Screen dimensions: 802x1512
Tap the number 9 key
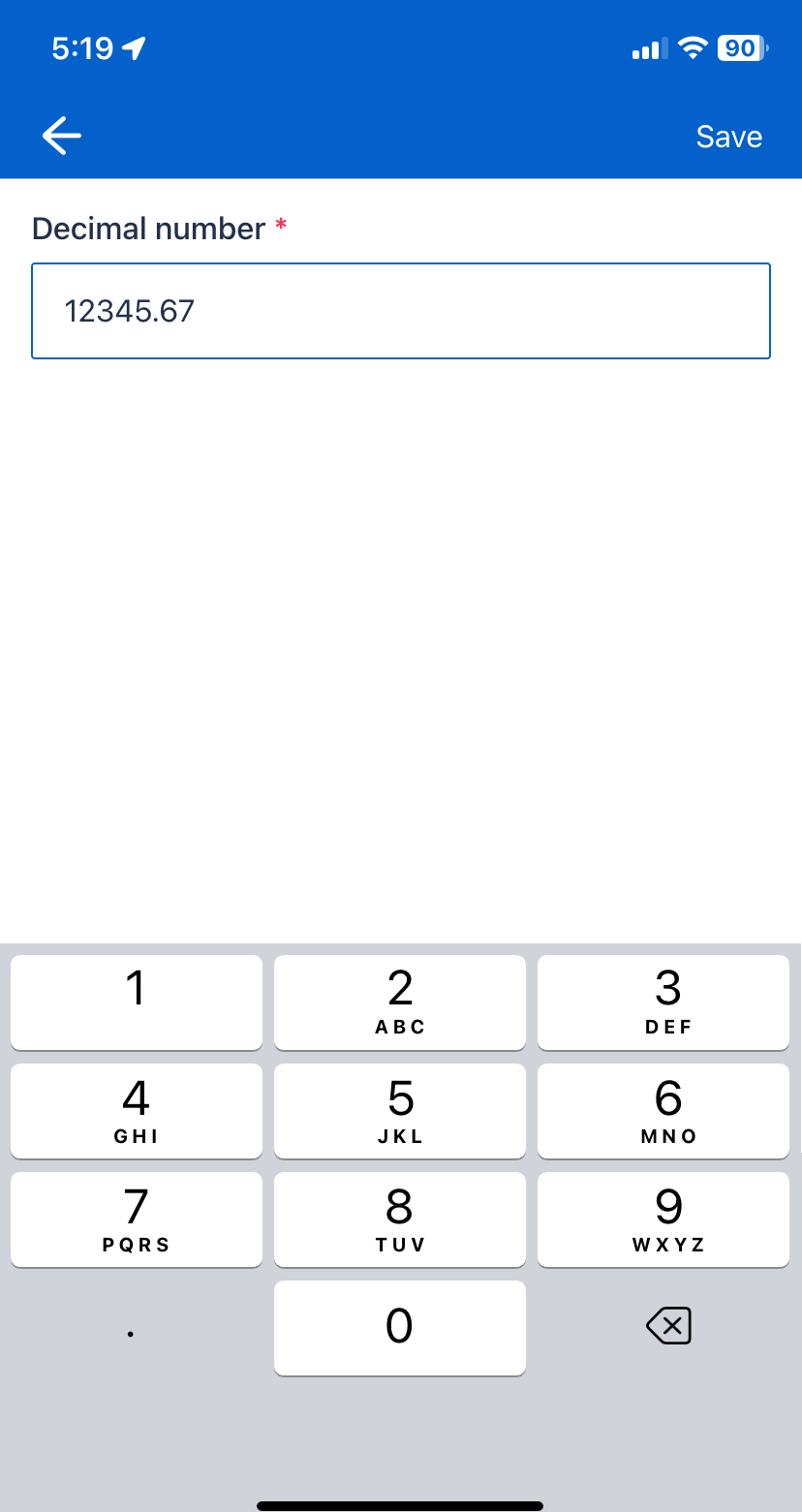tap(663, 1219)
